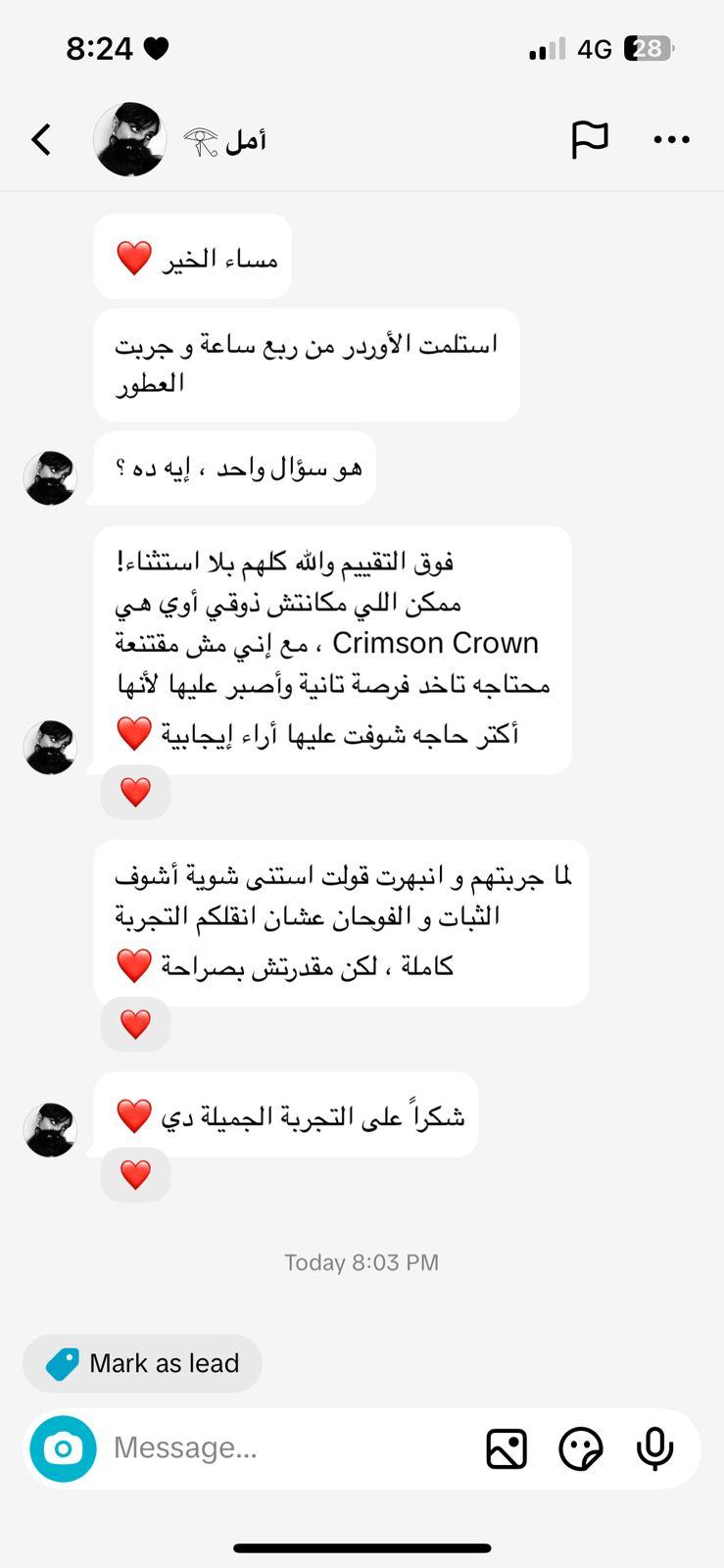
Task: Open the camera button
Action: pos(64,1448)
